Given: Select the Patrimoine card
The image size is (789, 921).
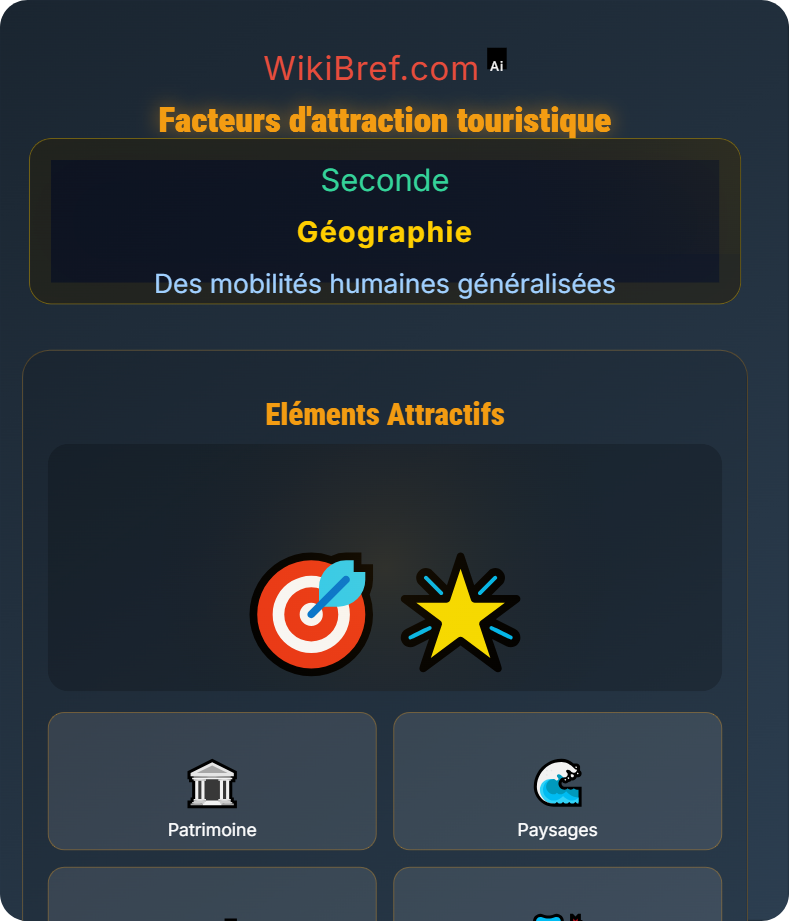Looking at the screenshot, I should point(212,781).
